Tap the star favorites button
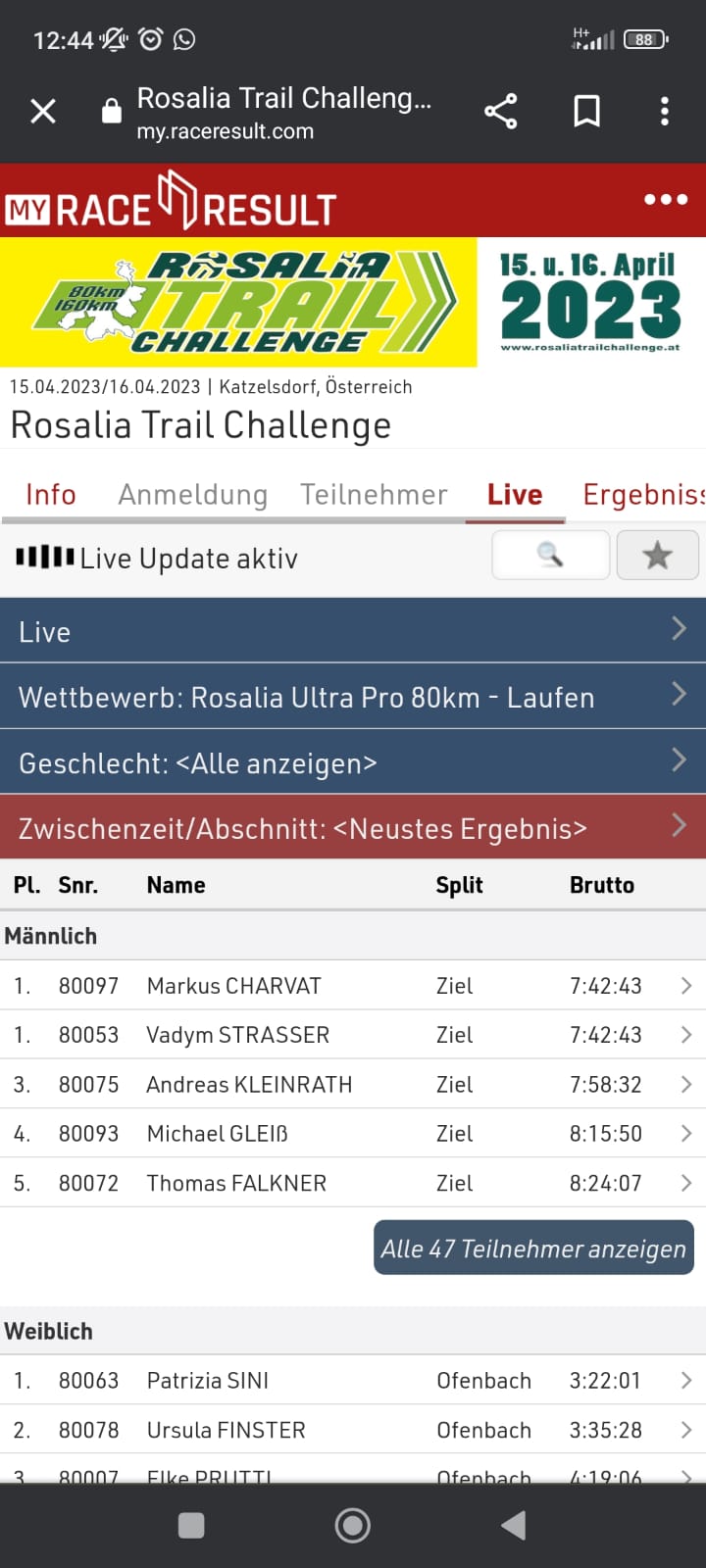706x1568 pixels. click(657, 556)
